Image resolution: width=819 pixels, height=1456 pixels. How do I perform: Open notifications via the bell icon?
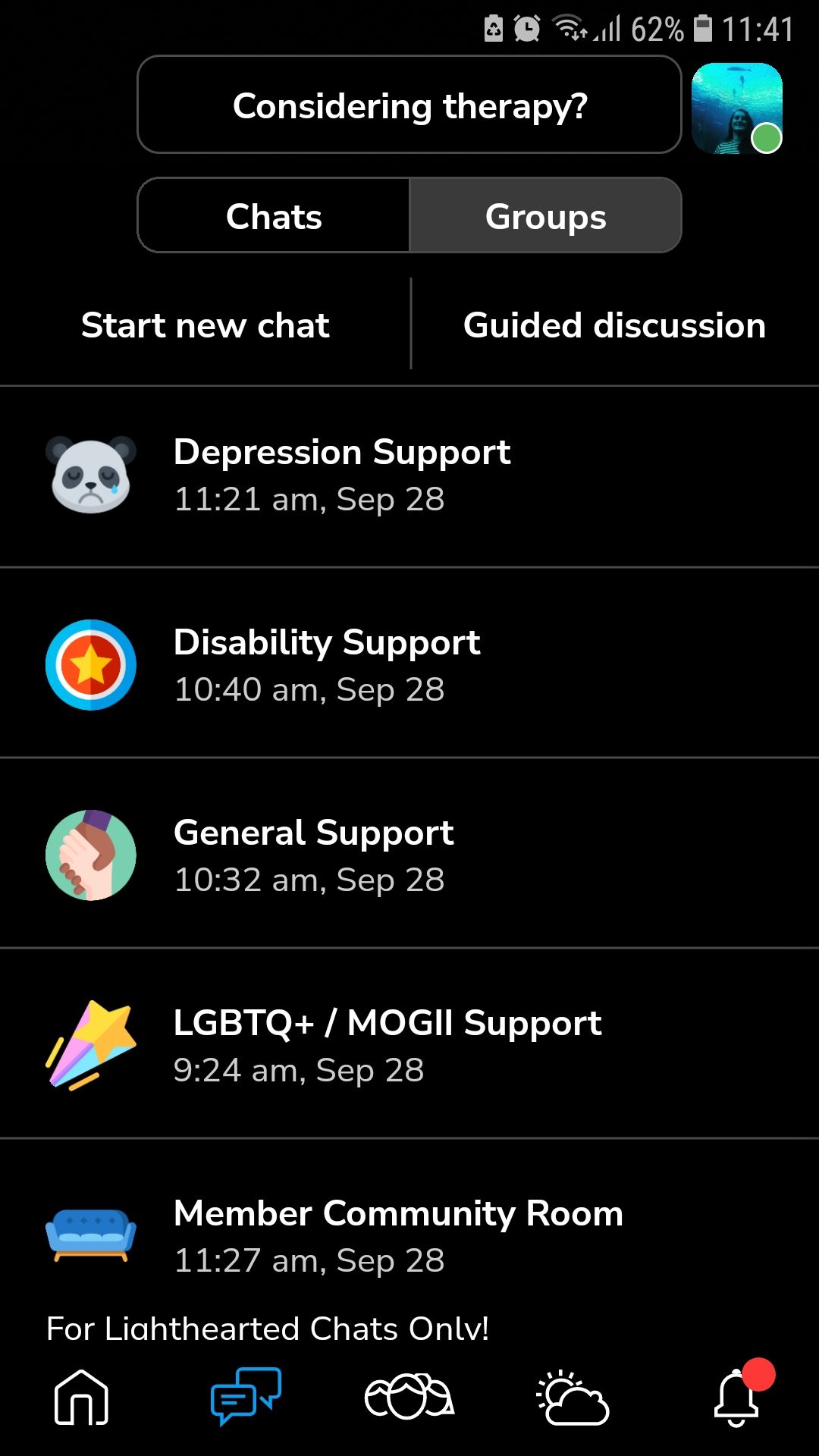pos(737,1415)
